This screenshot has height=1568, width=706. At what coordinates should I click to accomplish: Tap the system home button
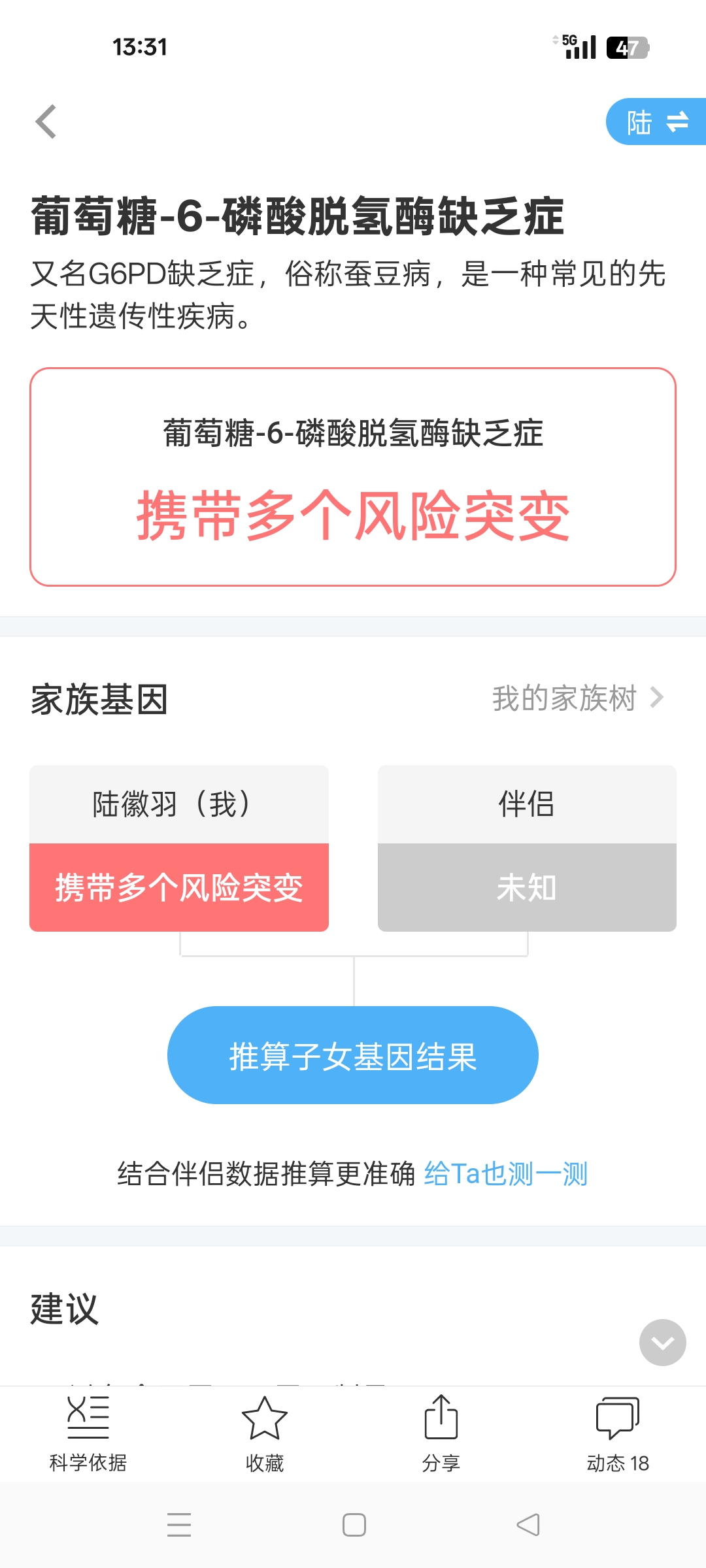(x=354, y=1525)
